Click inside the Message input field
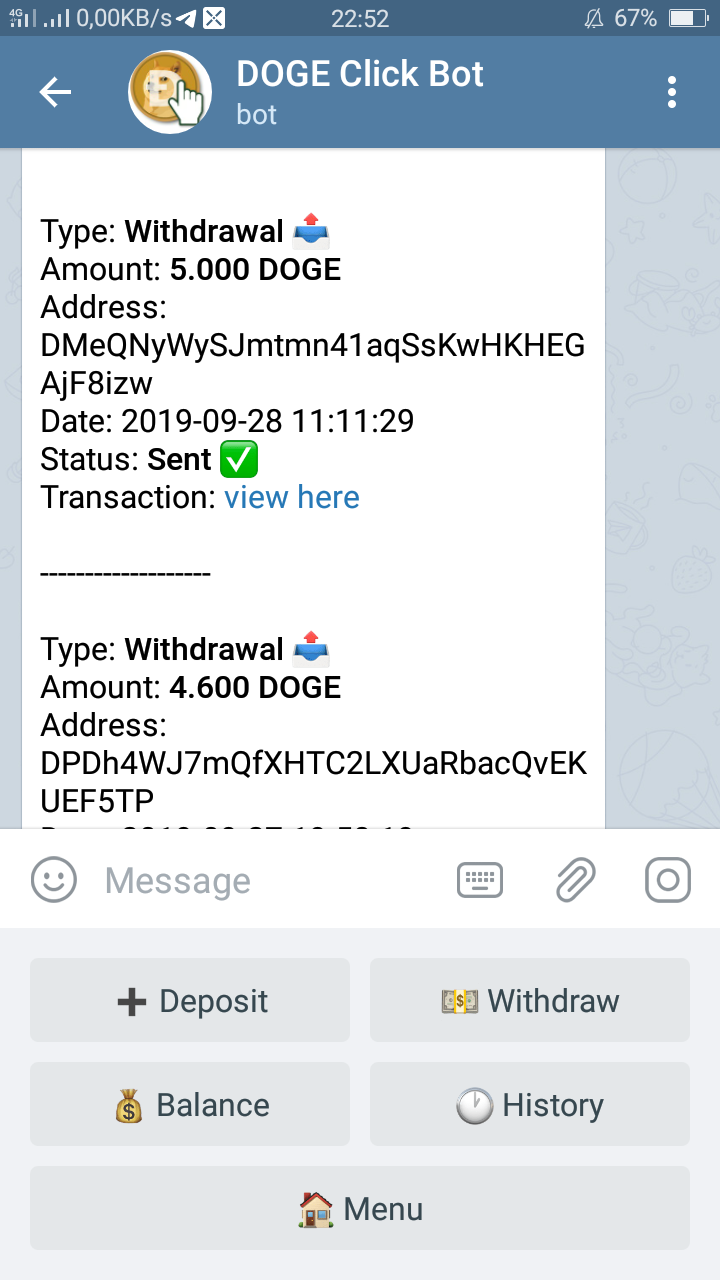This screenshot has height=1280, width=720. pyautogui.click(x=250, y=880)
